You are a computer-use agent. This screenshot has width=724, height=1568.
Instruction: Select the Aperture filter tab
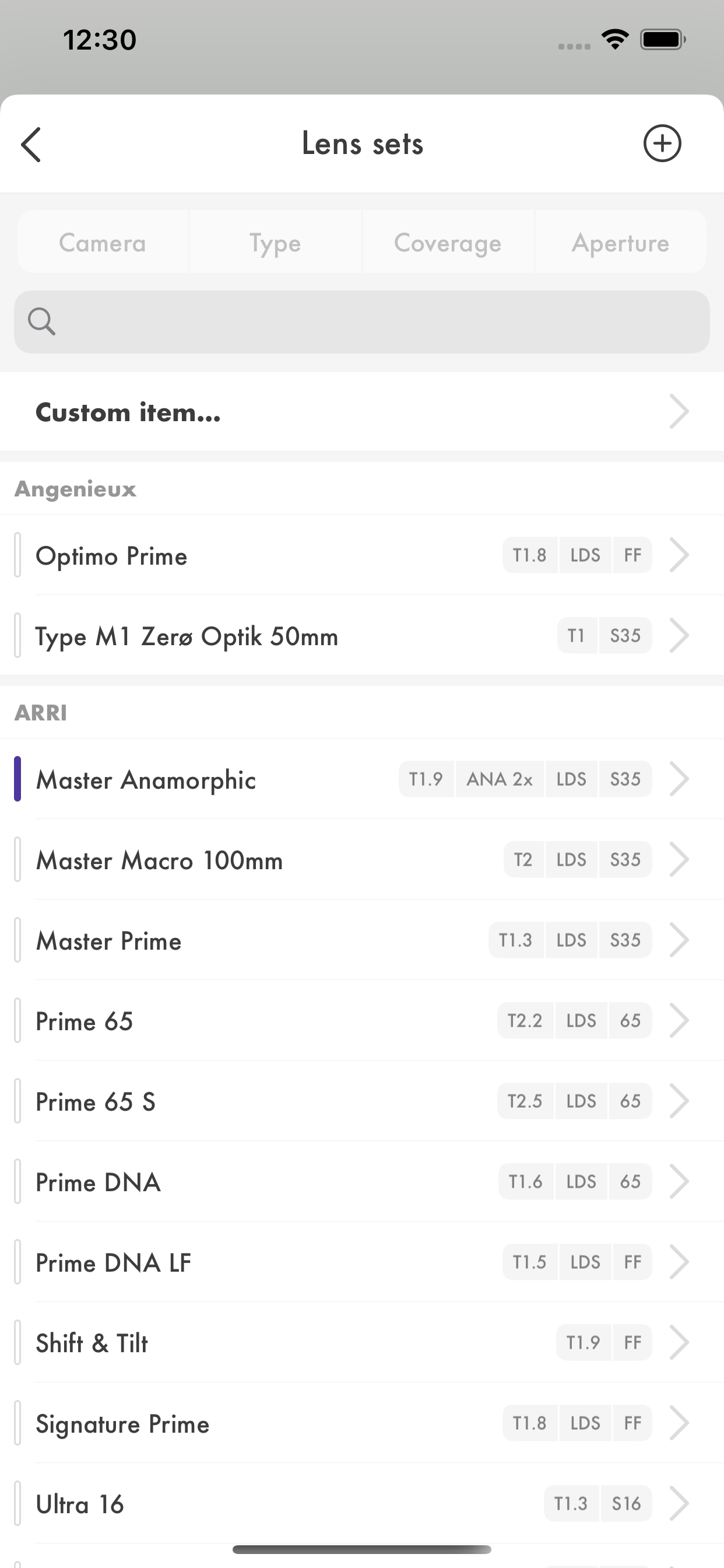click(x=620, y=242)
